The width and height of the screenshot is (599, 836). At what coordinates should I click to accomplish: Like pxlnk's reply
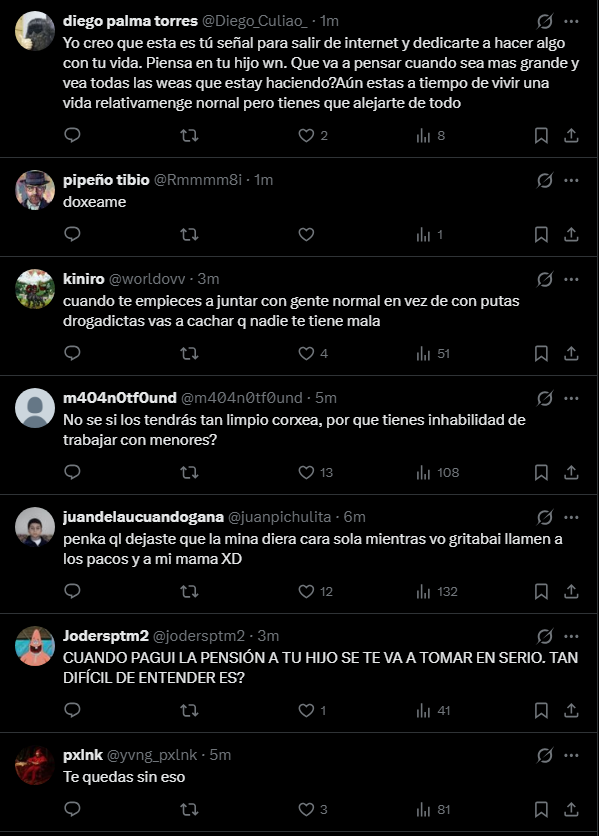tap(306, 809)
